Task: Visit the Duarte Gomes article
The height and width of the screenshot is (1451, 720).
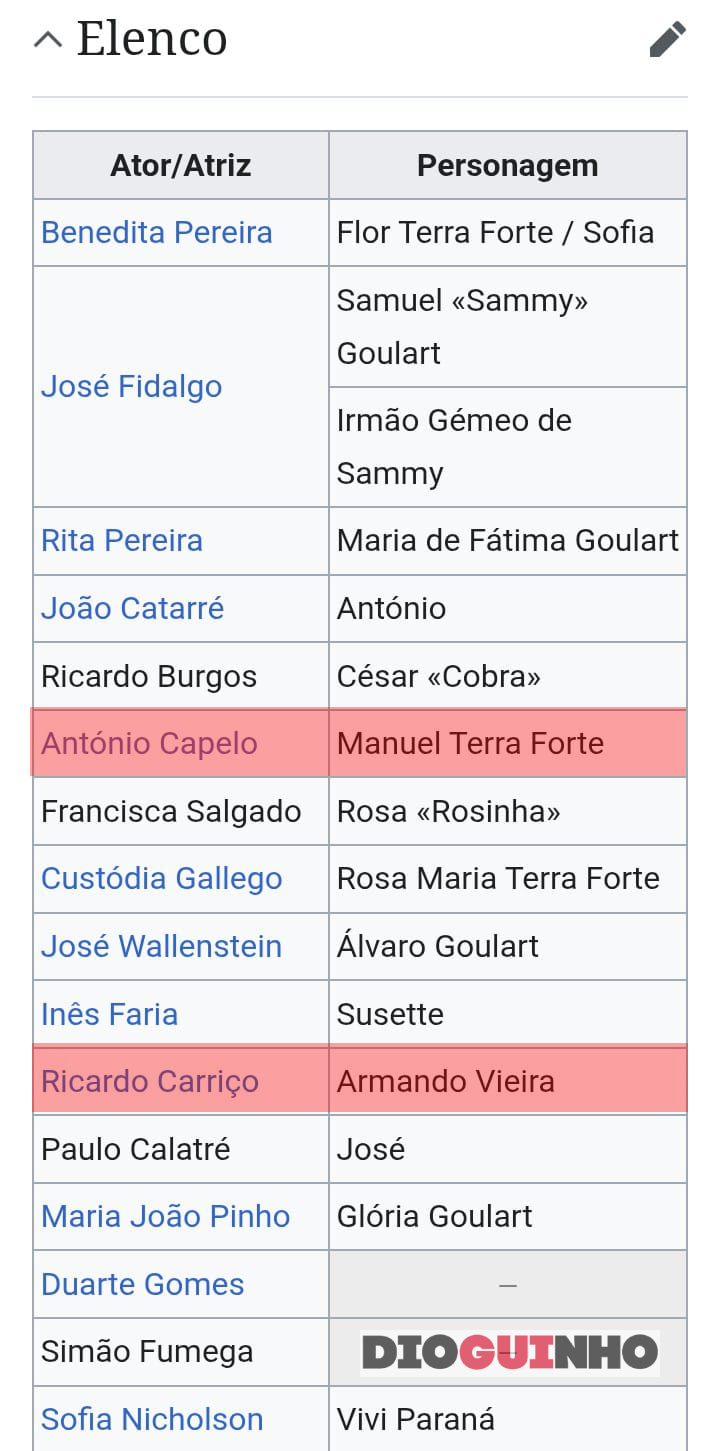Action: [x=143, y=1284]
